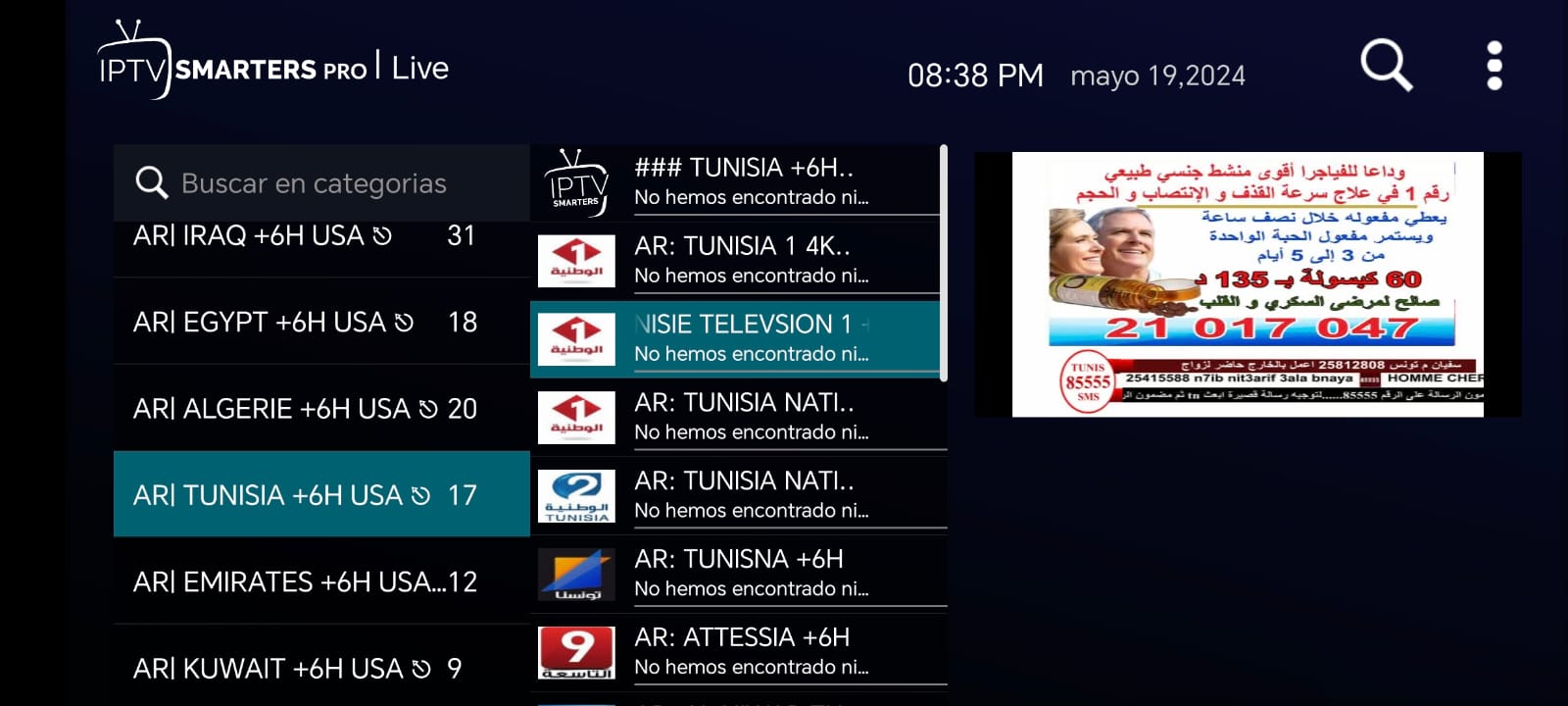Open the AR: TUNISNA +6H channel
The image size is (1568, 706).
point(737,574)
